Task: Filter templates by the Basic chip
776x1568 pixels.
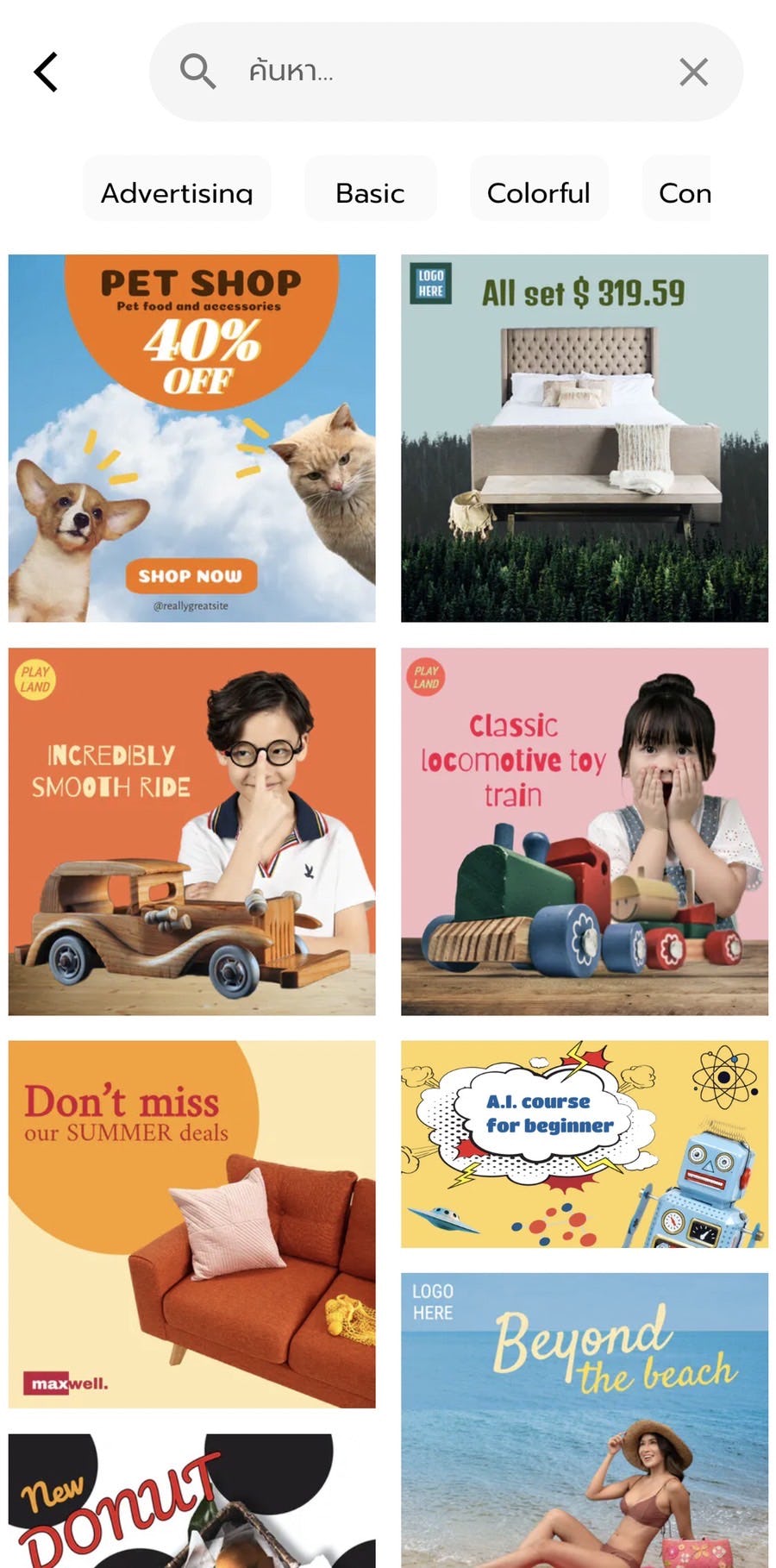Action: click(x=370, y=190)
